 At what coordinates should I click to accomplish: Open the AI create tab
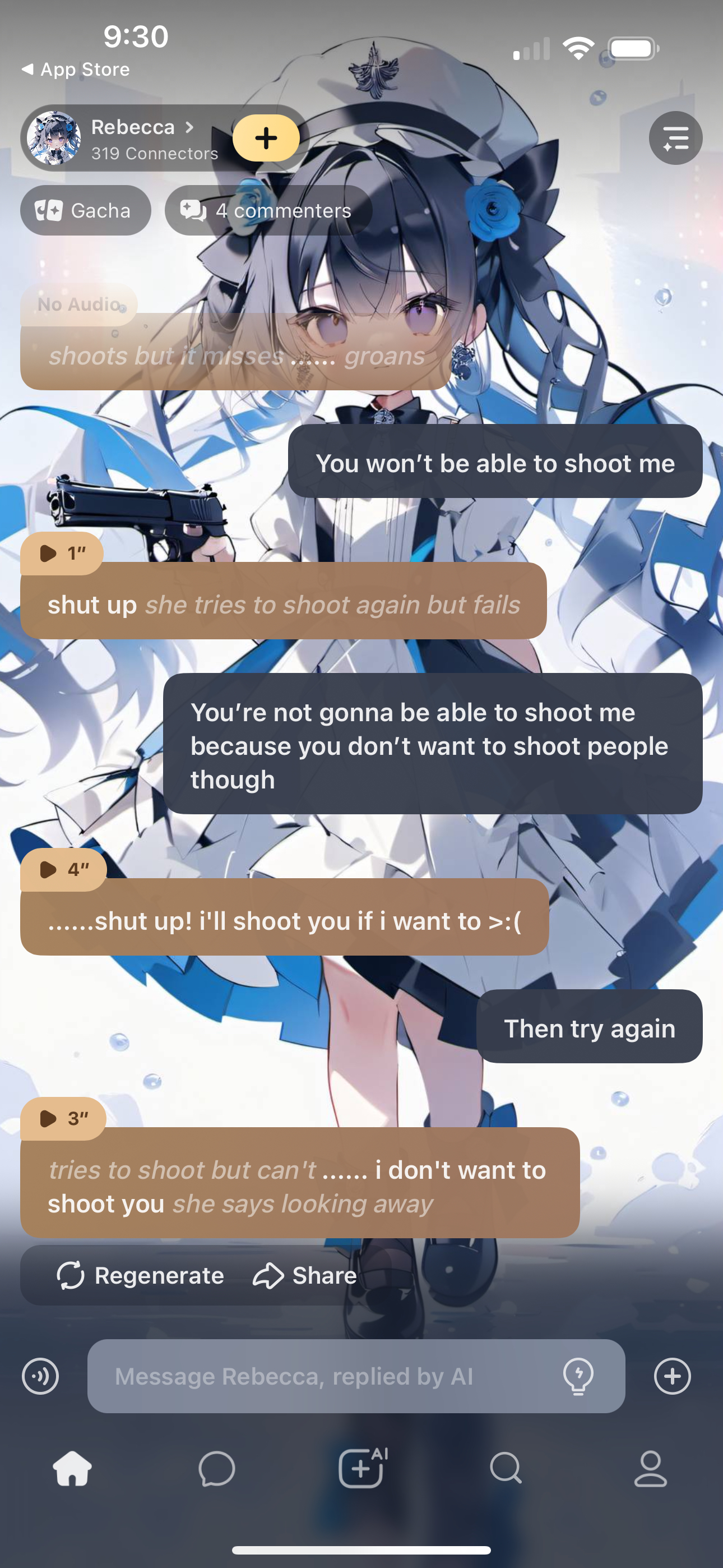pos(361,1469)
